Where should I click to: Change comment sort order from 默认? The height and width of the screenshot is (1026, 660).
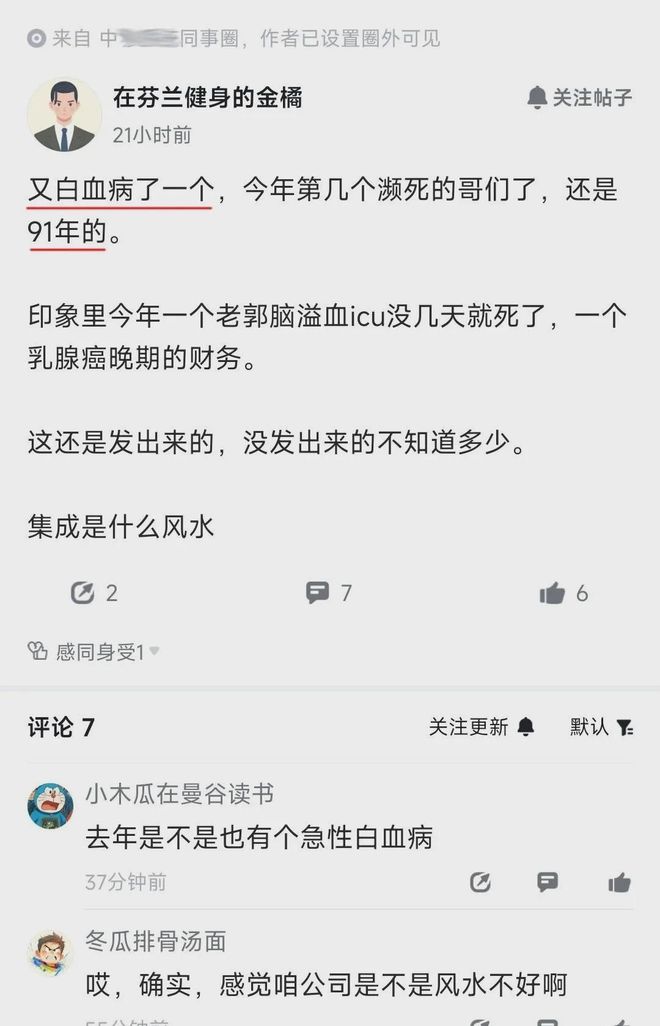click(601, 727)
